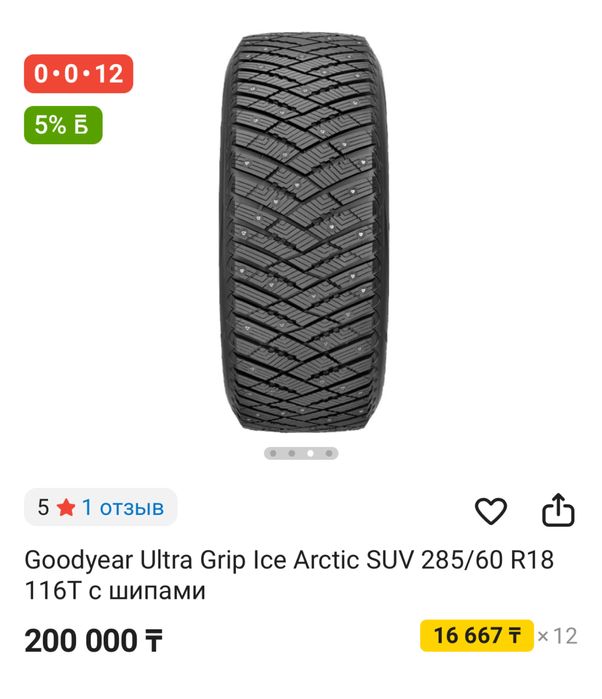
Task: Open the "1 отзыв" reviews link
Action: (122, 508)
